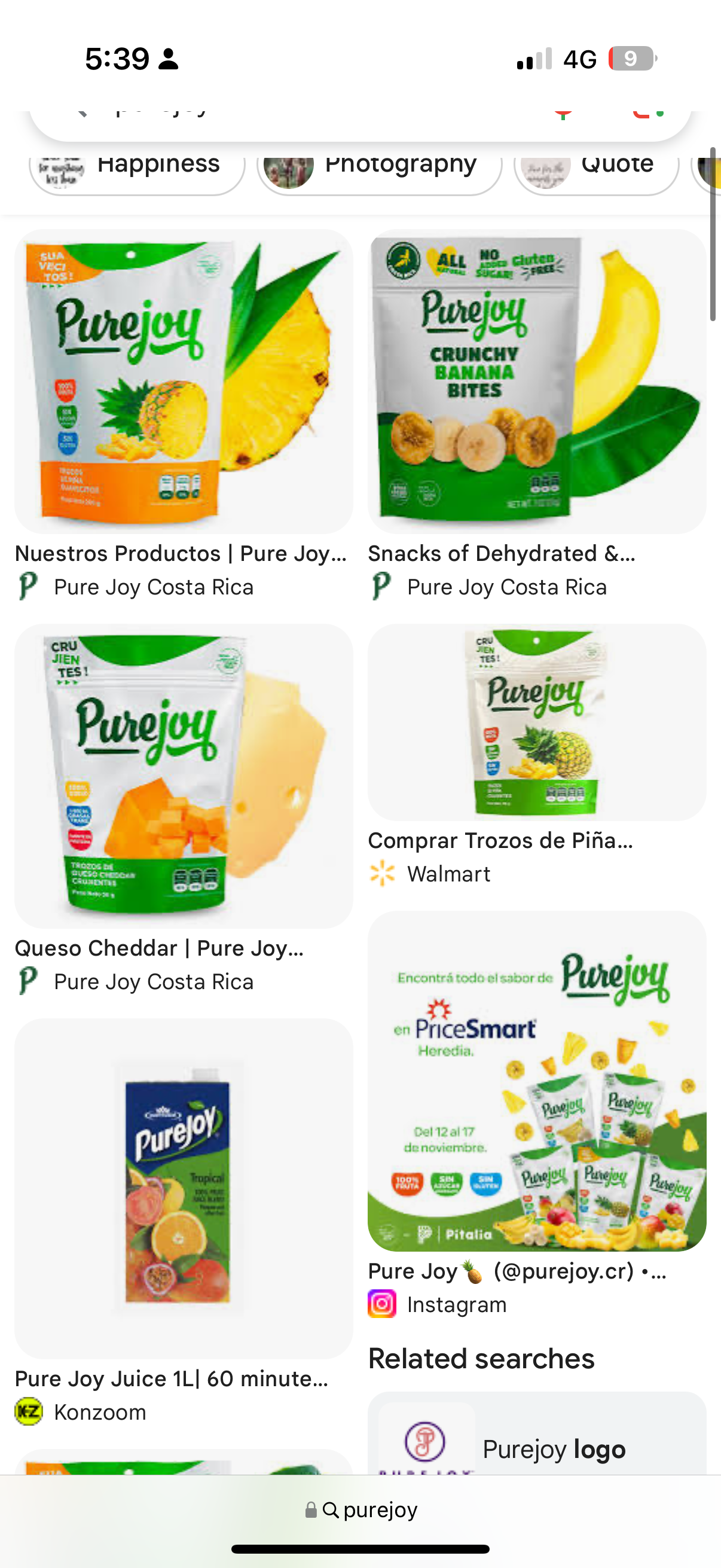Image resolution: width=721 pixels, height=1568 pixels.
Task: Open Pure Joy Juice 1L Konzoom image
Action: 183,1188
